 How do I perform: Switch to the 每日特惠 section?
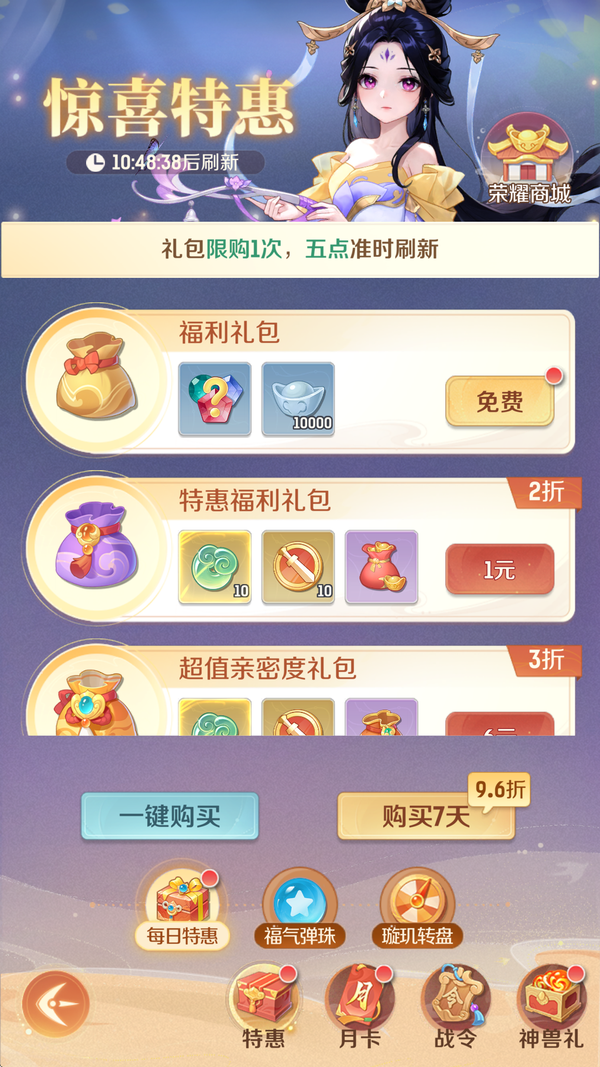tap(182, 908)
